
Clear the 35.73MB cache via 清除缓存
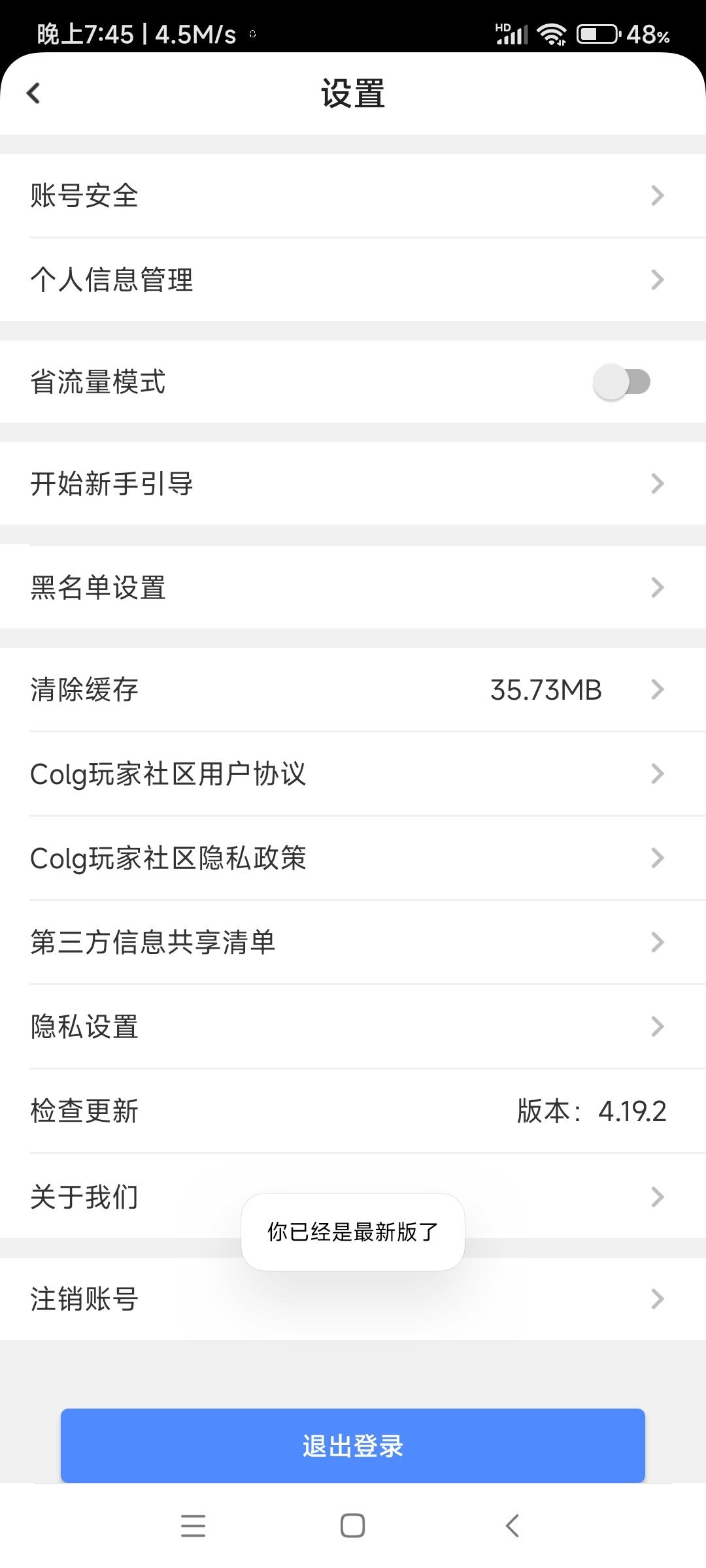pyautogui.click(x=353, y=690)
